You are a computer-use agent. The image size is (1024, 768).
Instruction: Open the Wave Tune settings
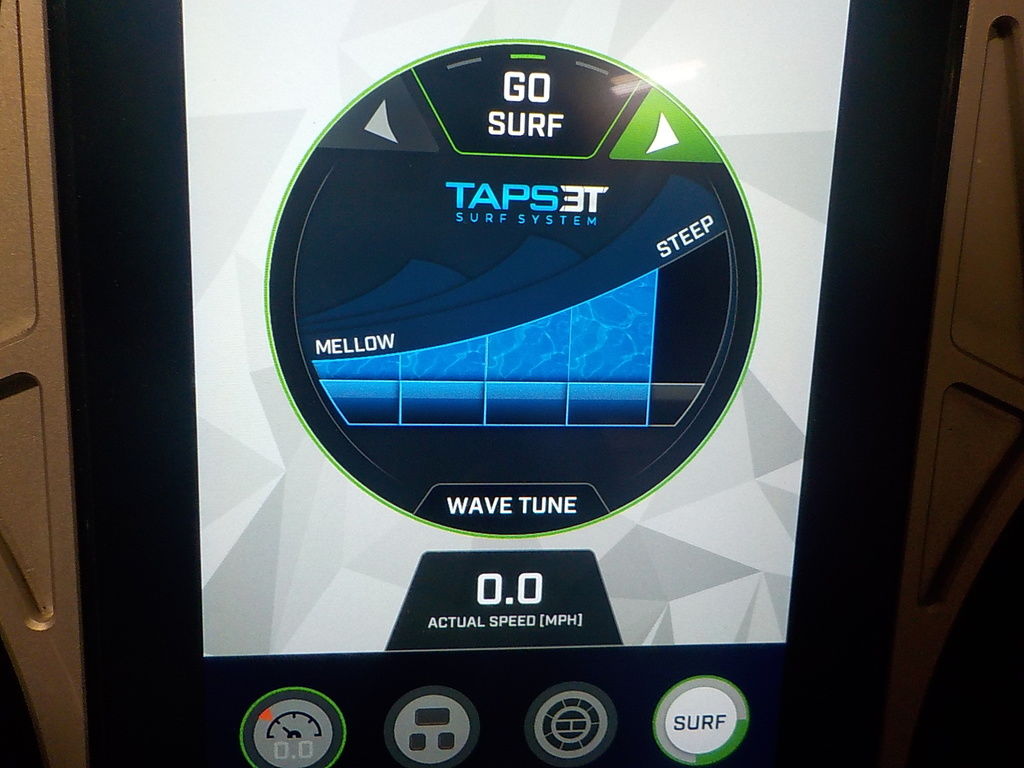(x=511, y=505)
